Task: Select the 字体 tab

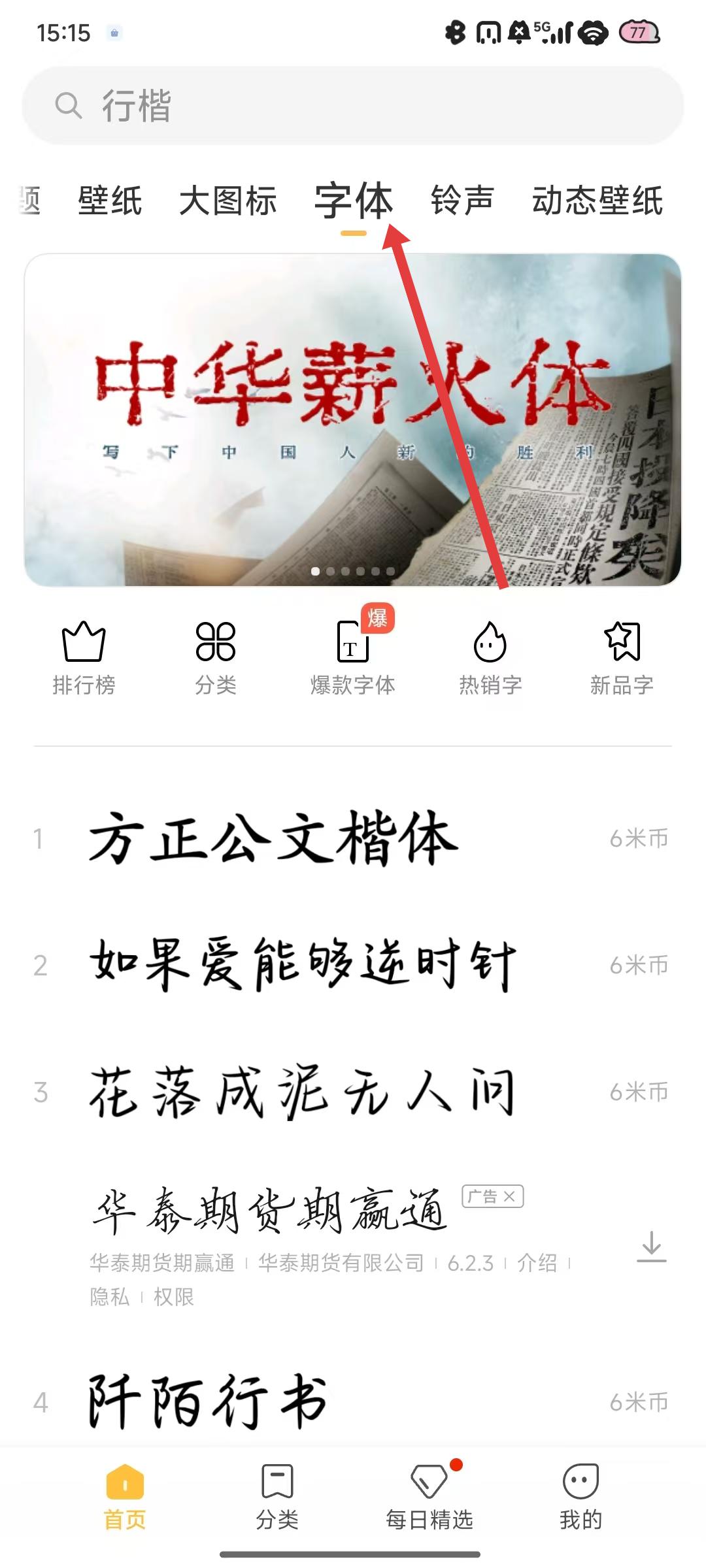Action: point(353,201)
